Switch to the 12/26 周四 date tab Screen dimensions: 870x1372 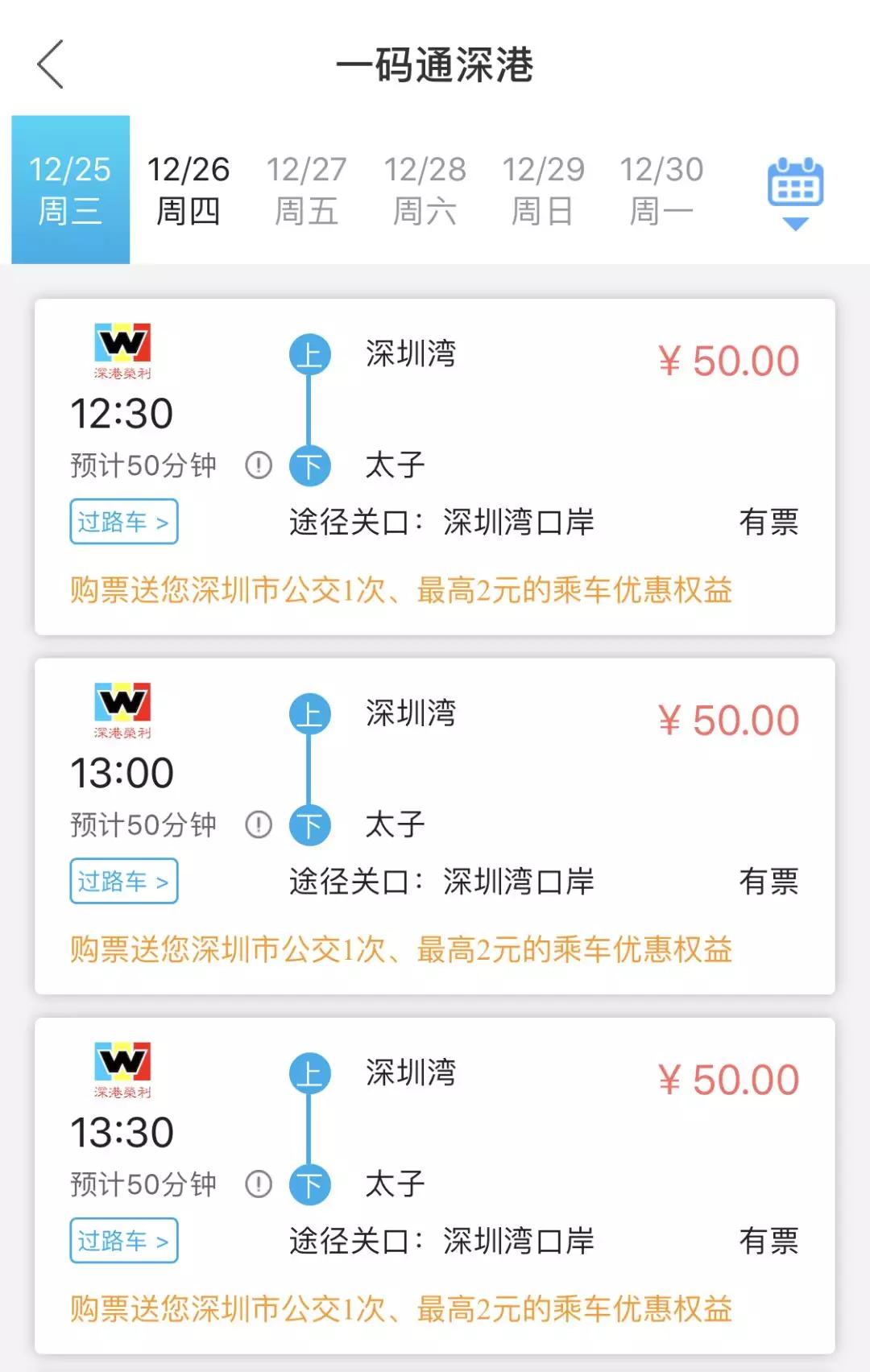click(x=188, y=188)
